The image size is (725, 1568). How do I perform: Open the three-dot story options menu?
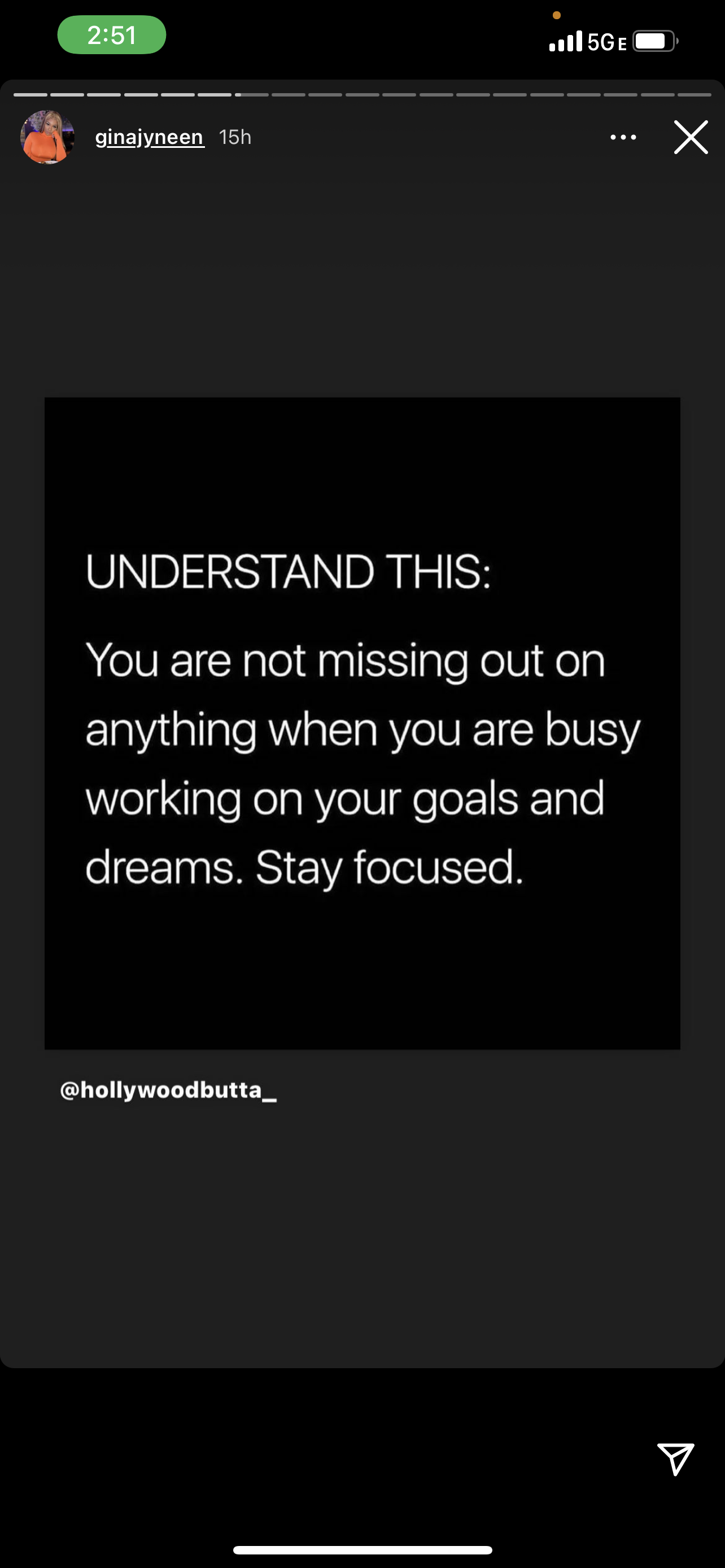pos(623,138)
